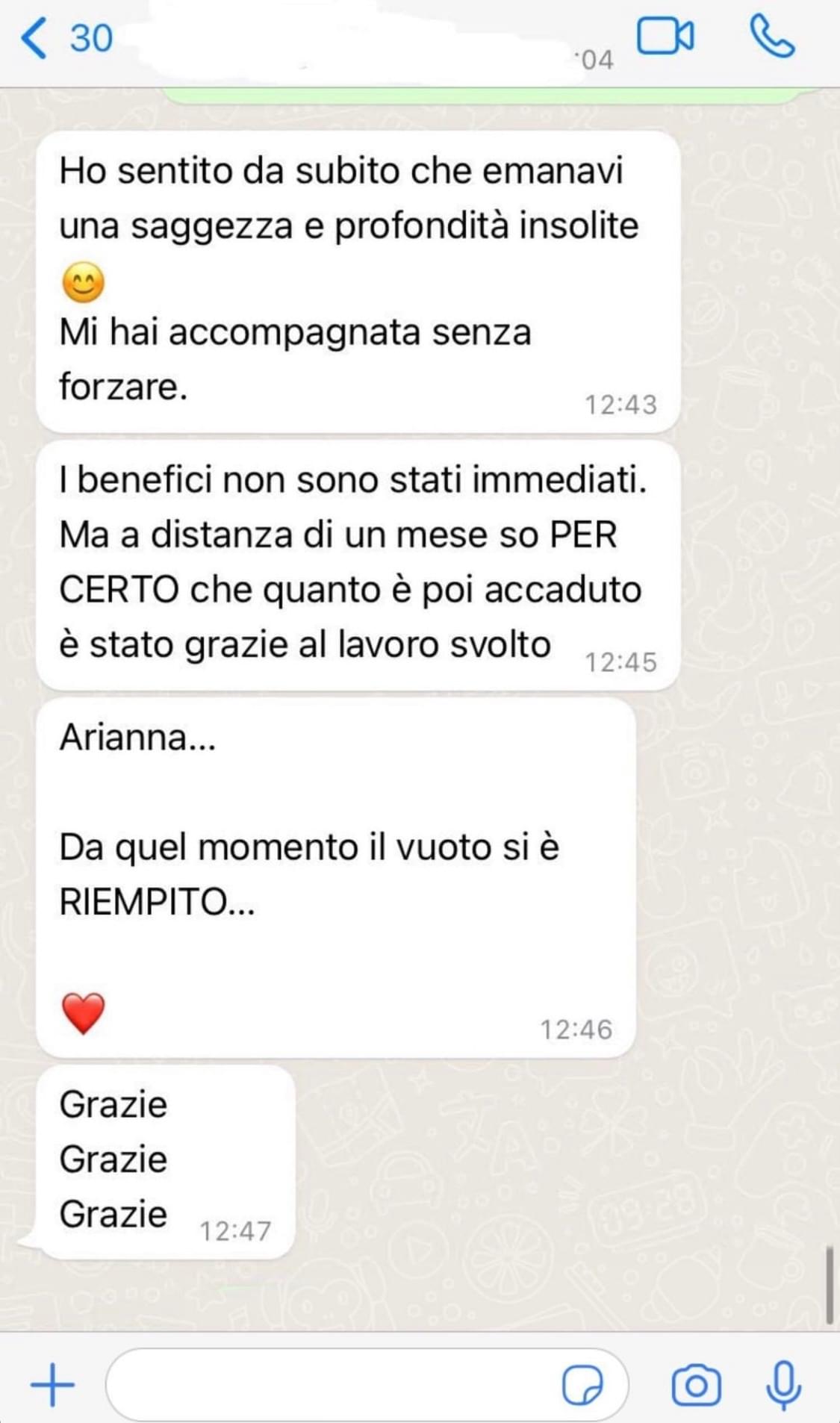
Task: Open the sticker picker
Action: pyautogui.click(x=582, y=1385)
